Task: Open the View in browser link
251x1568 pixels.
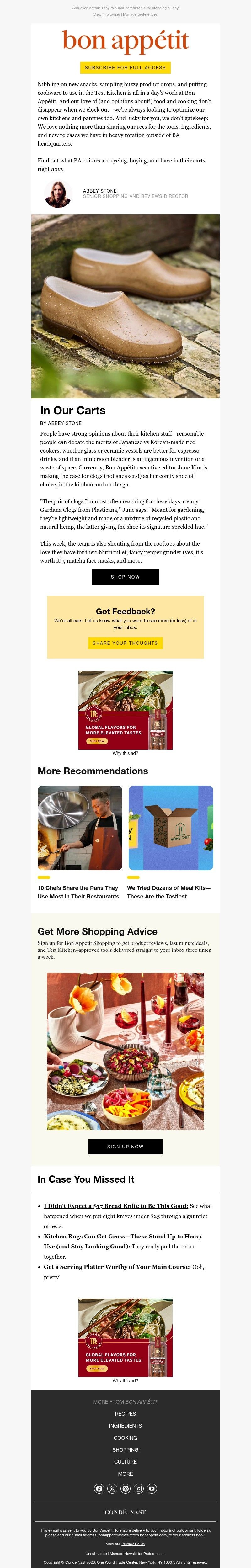Action: pyautogui.click(x=107, y=15)
